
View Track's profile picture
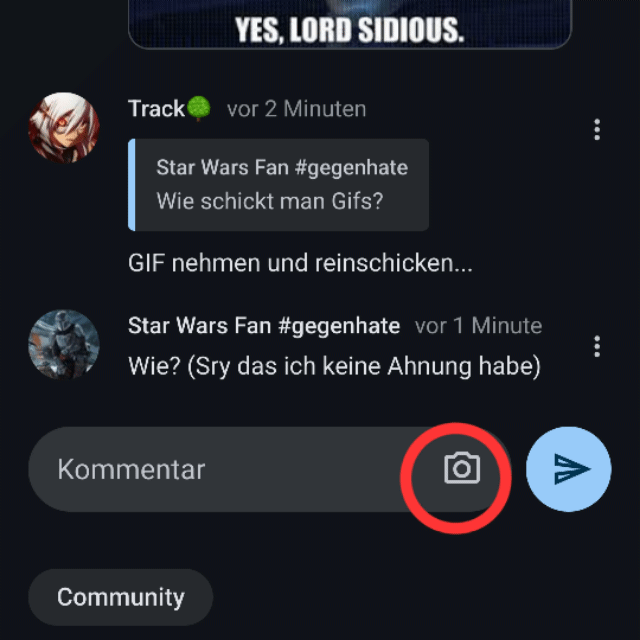(64, 128)
